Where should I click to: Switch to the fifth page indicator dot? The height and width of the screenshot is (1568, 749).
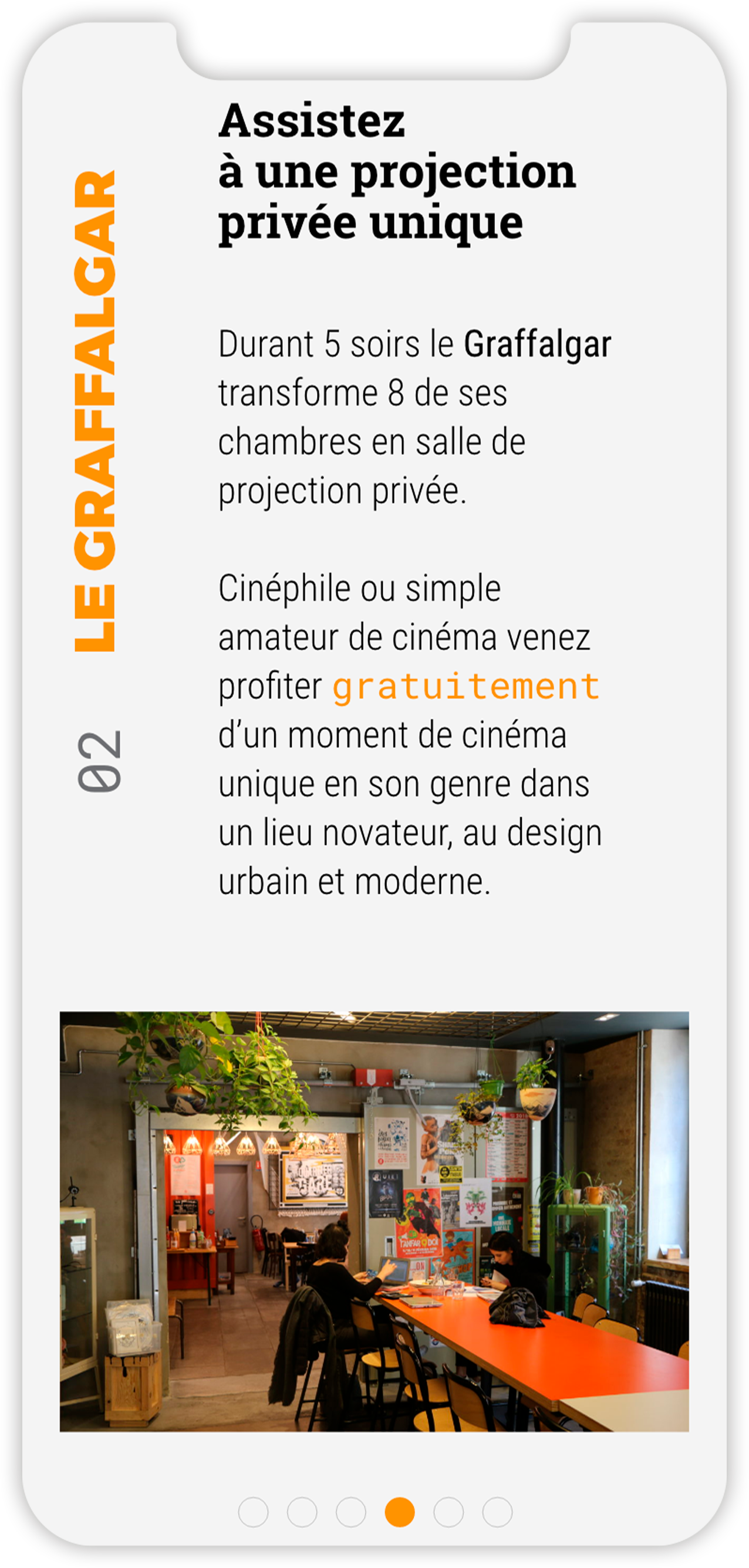click(448, 1512)
